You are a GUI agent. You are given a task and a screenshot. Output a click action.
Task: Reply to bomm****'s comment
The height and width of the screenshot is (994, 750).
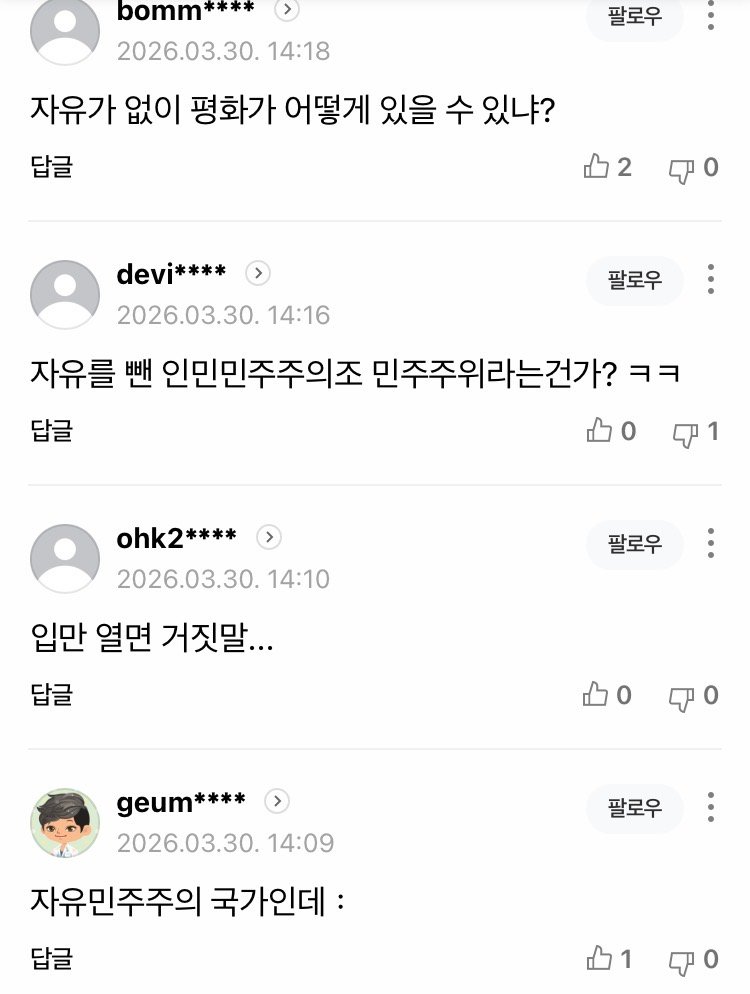(x=52, y=166)
